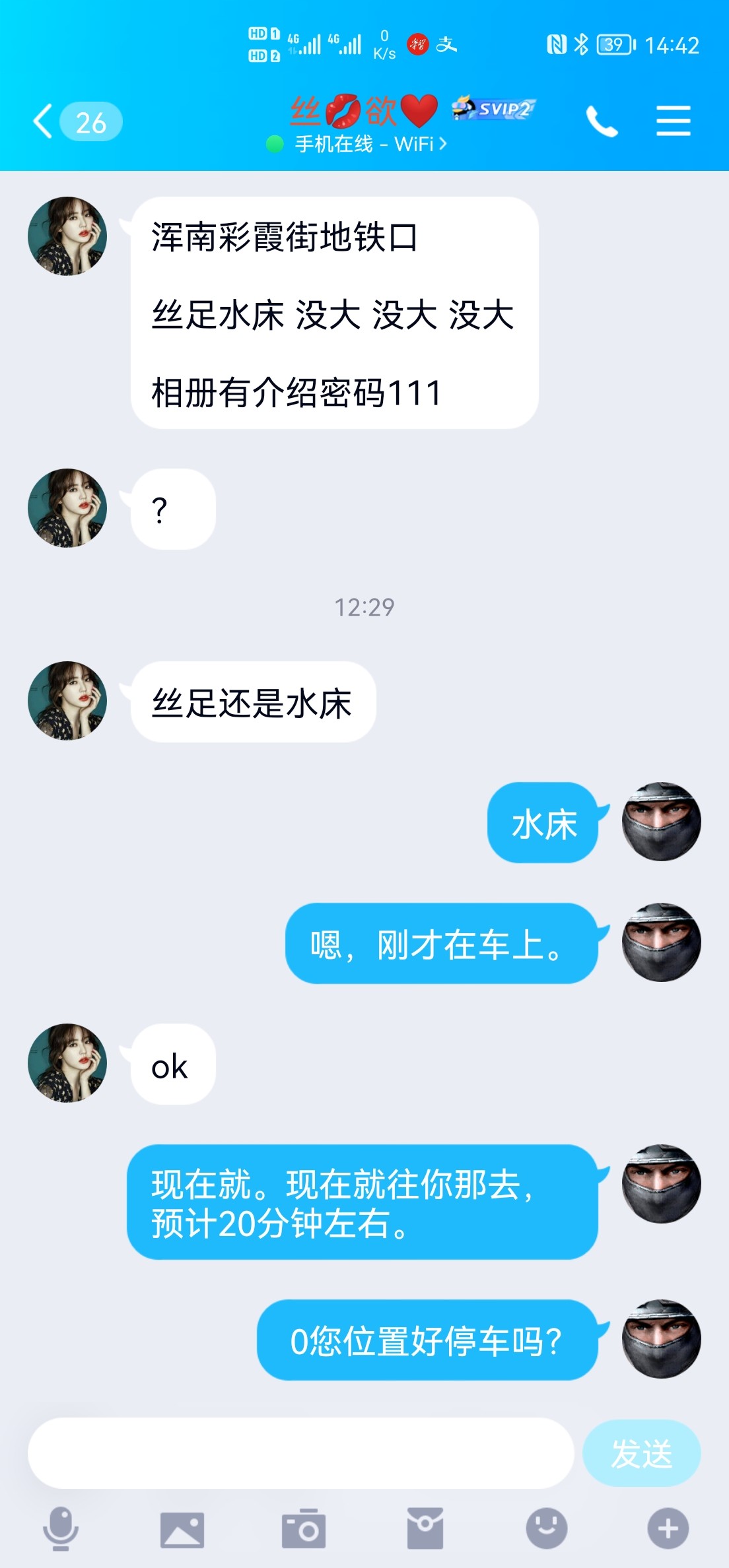
Task: Tap the SVIP2 badge next to the nickname
Action: 493,108
